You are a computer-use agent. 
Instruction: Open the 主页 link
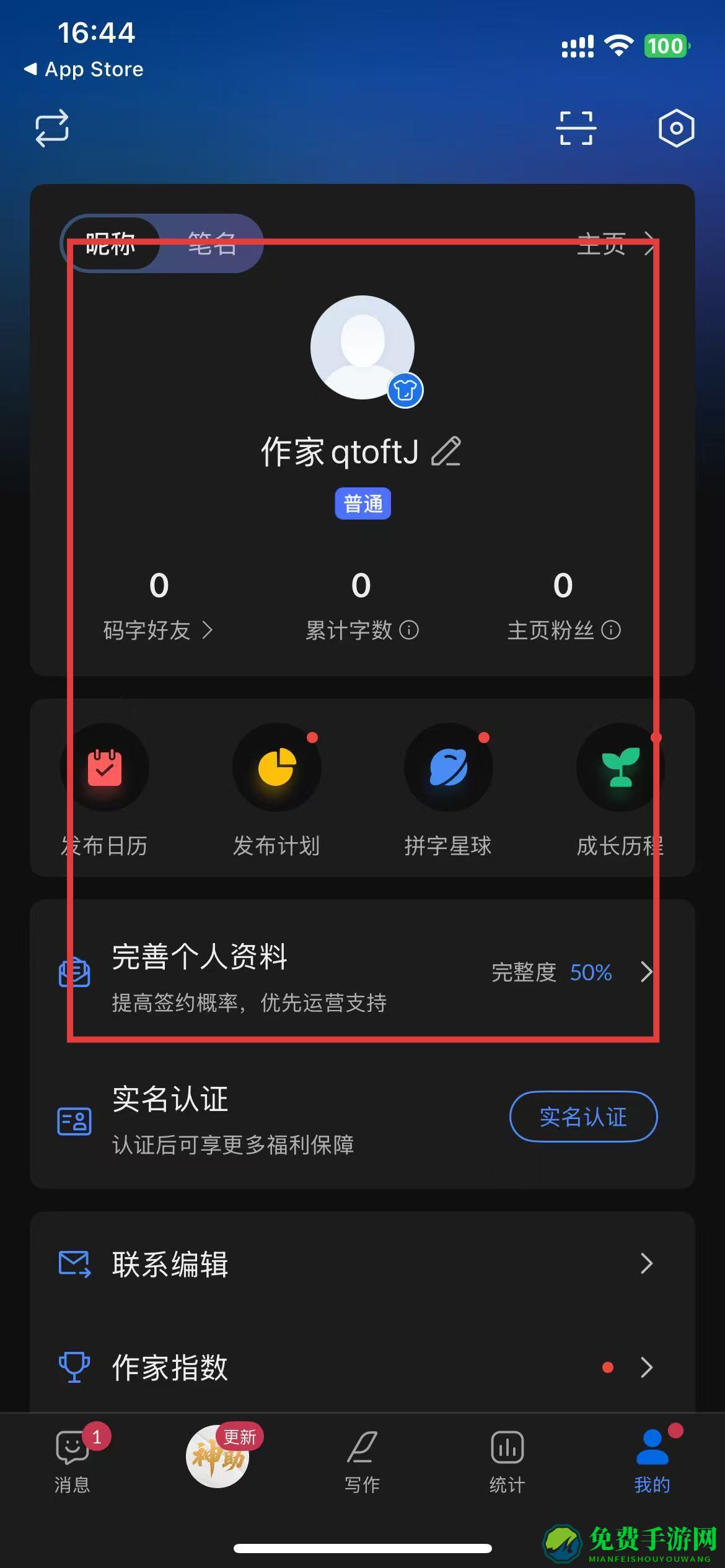[x=615, y=243]
